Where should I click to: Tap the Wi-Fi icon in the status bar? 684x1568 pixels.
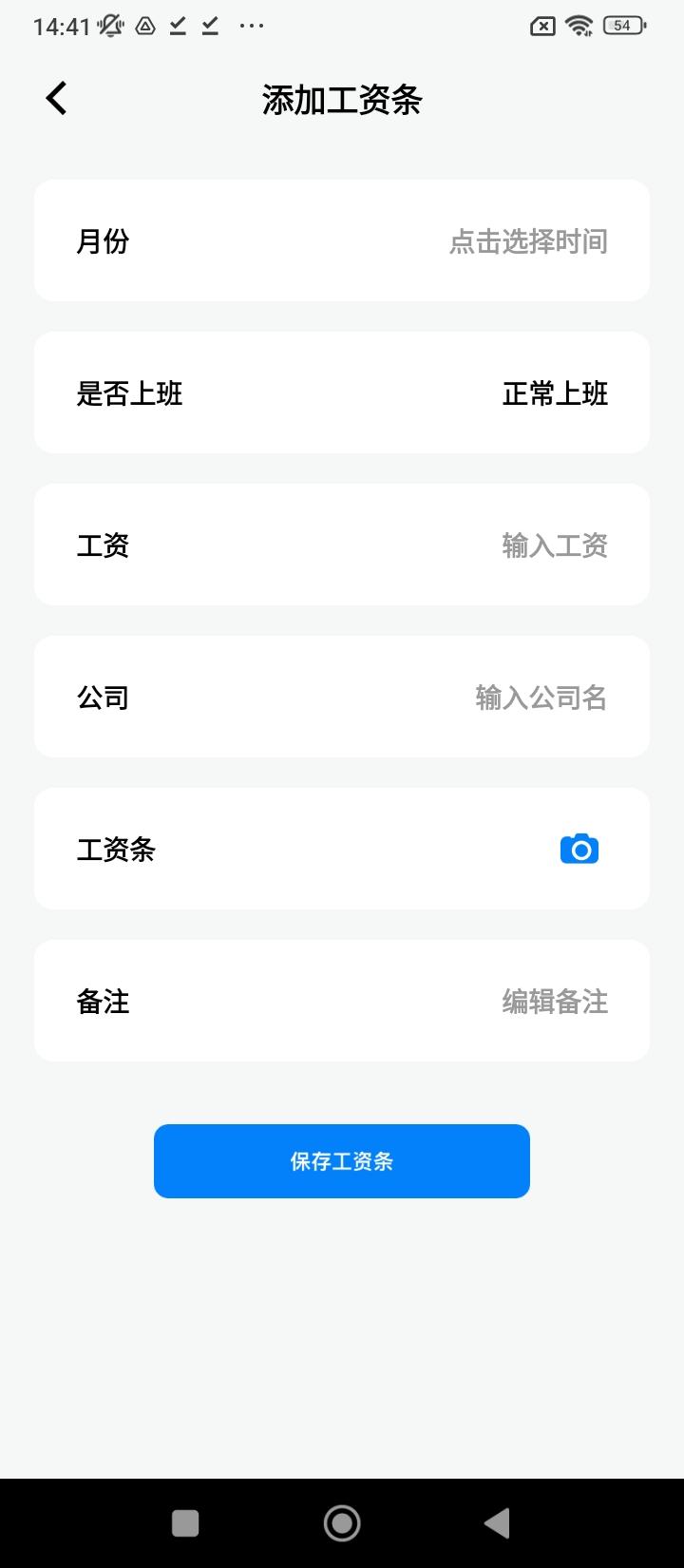coord(582,26)
